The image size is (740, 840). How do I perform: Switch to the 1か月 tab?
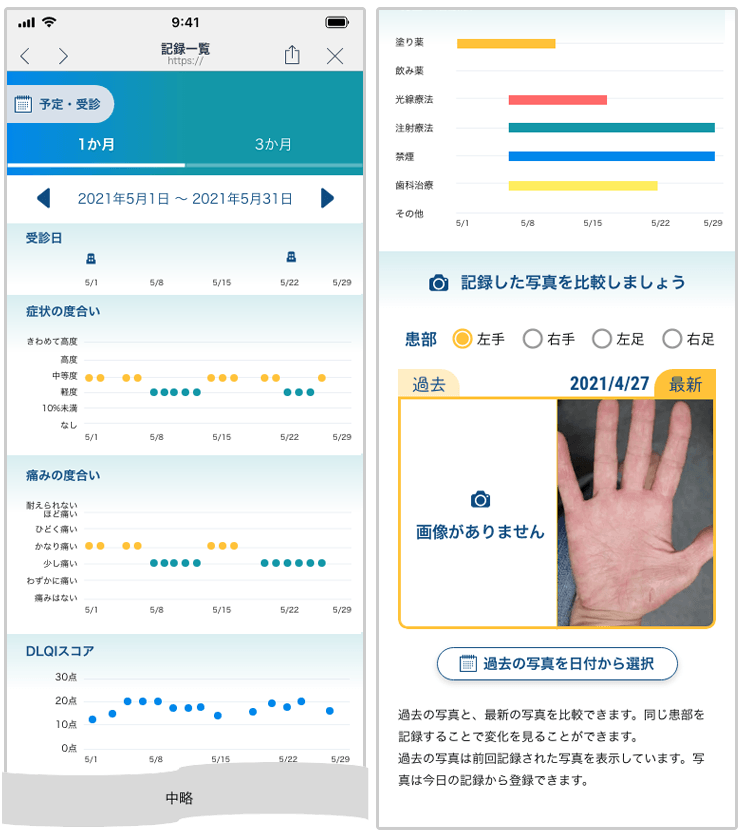pos(96,145)
